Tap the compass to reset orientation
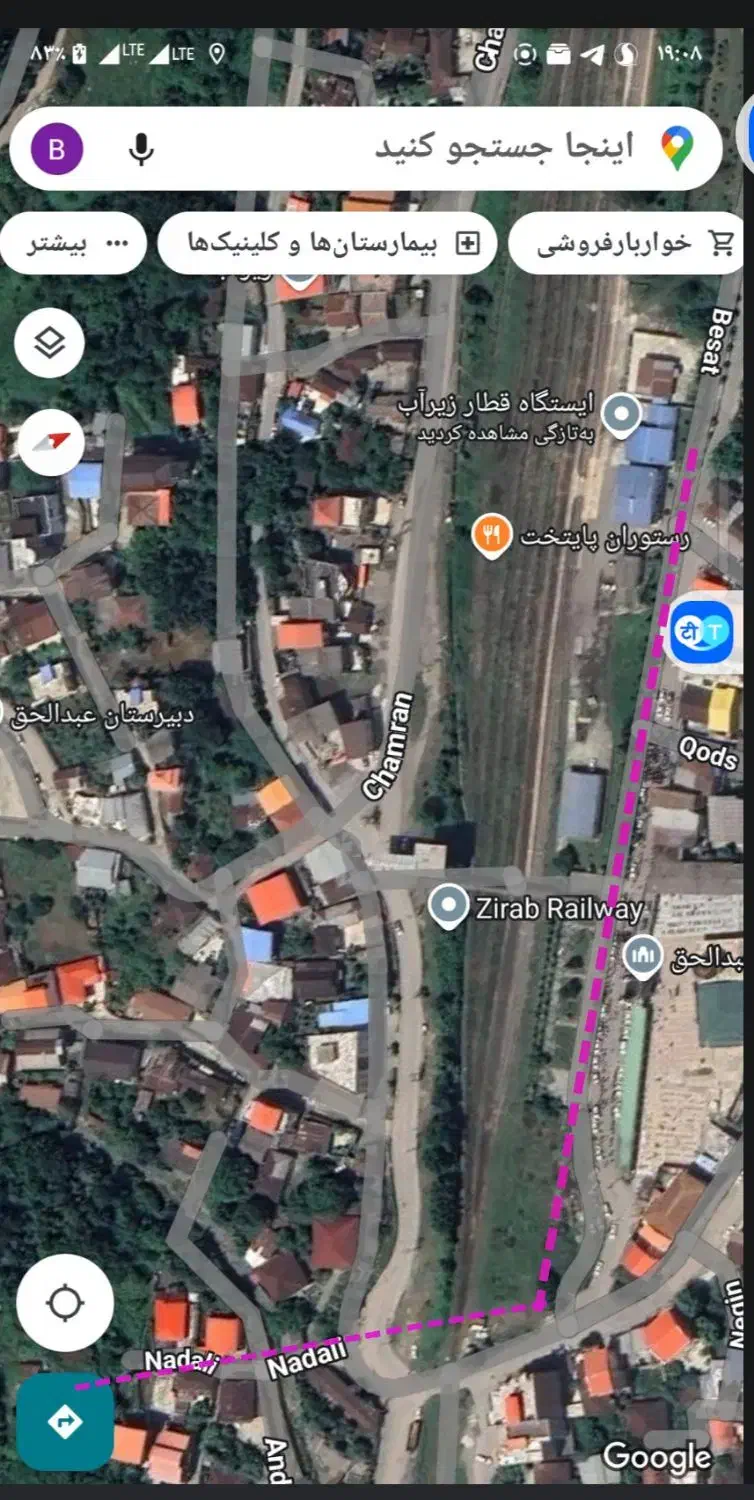The image size is (754, 1500). pos(50,441)
